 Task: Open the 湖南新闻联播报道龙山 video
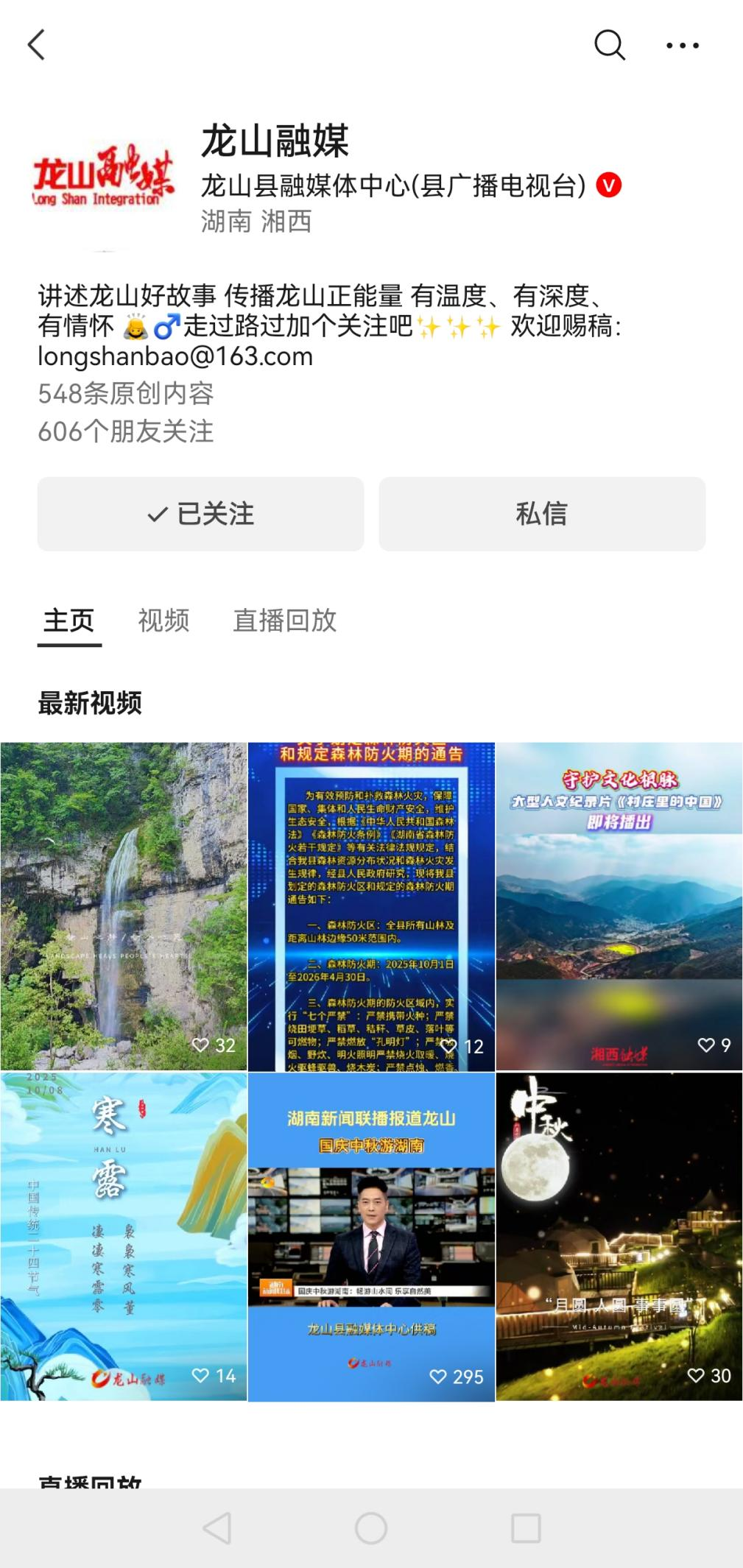pos(371,1236)
